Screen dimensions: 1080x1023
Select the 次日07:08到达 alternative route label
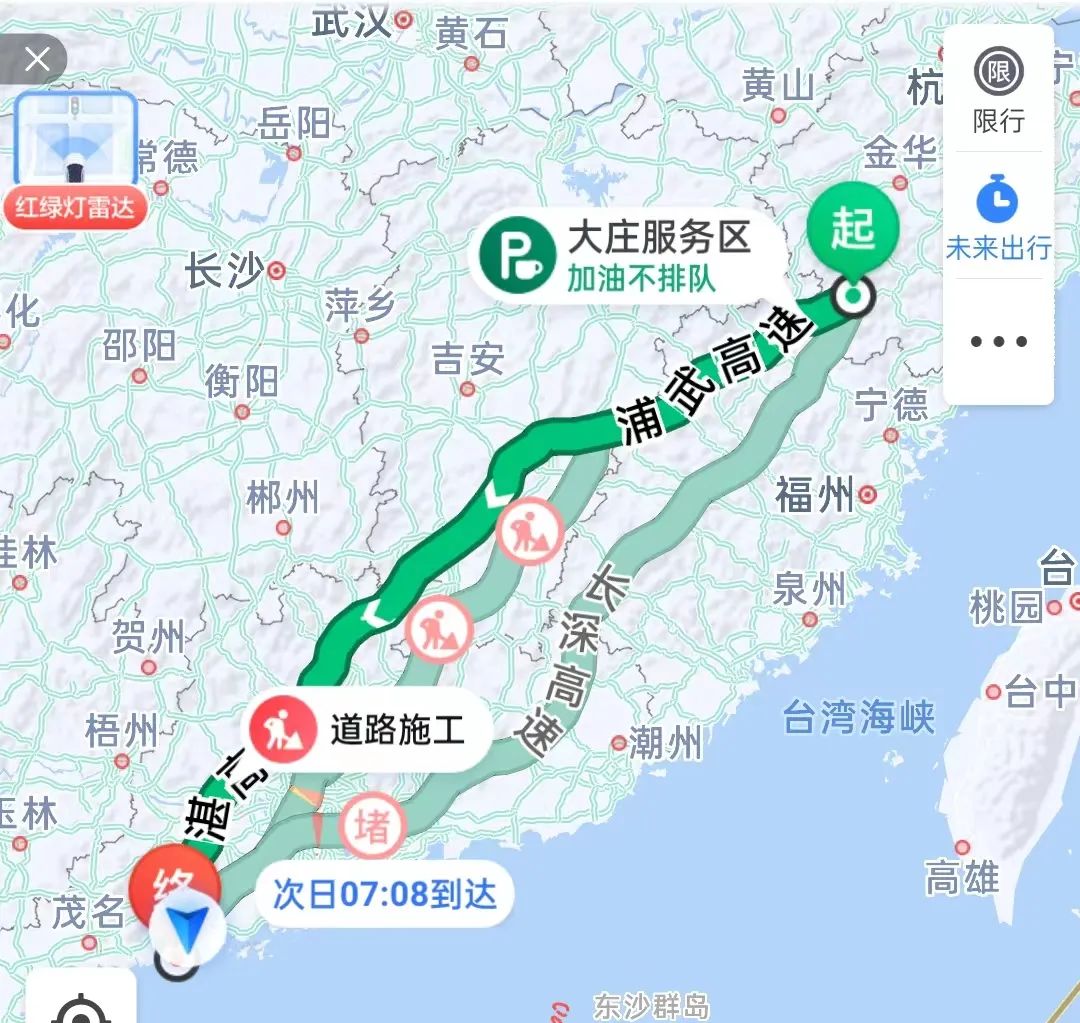click(385, 893)
